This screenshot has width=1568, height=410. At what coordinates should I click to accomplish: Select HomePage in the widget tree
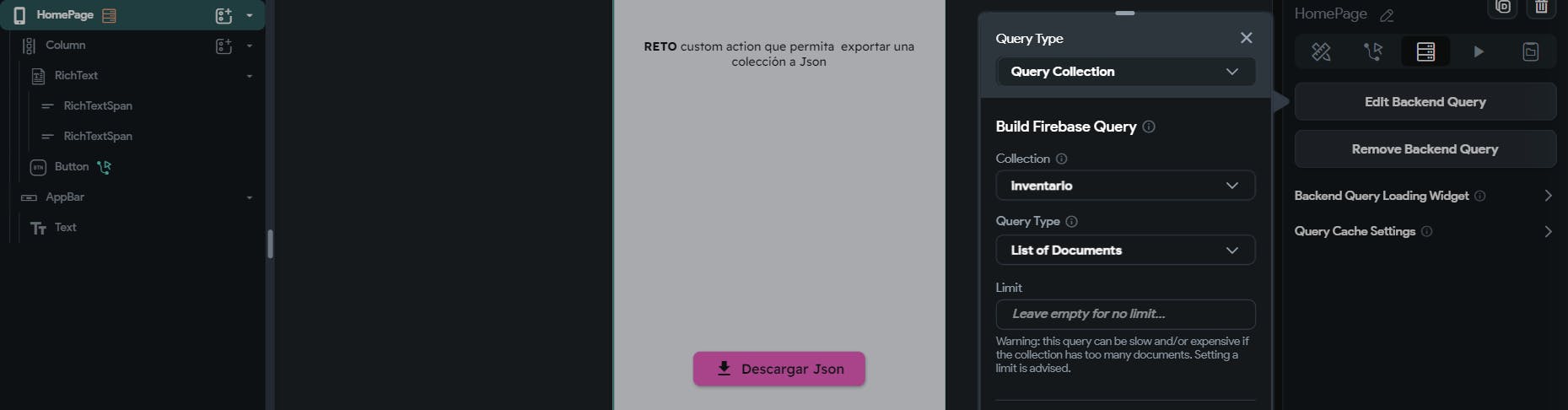point(65,15)
